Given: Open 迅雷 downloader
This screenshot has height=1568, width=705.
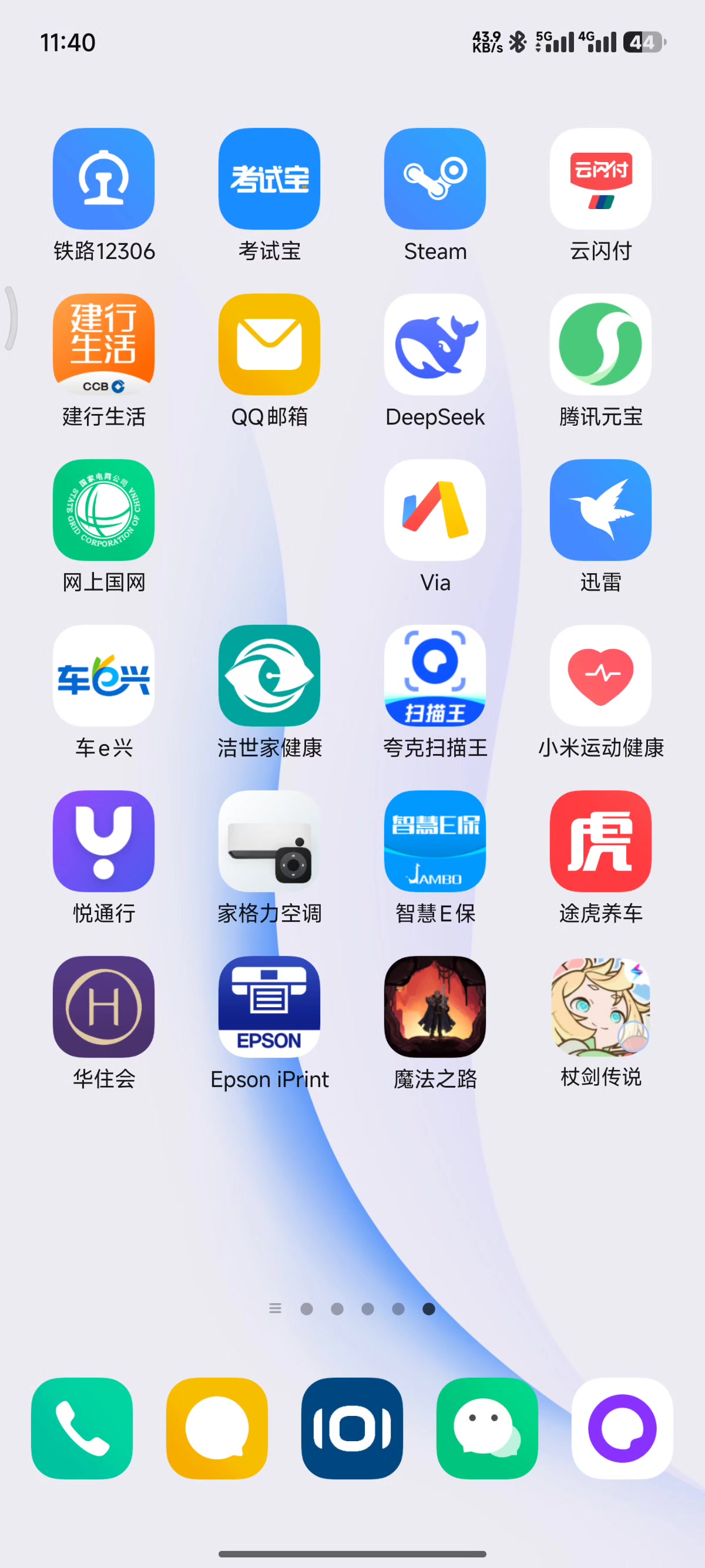Looking at the screenshot, I should 600,510.
